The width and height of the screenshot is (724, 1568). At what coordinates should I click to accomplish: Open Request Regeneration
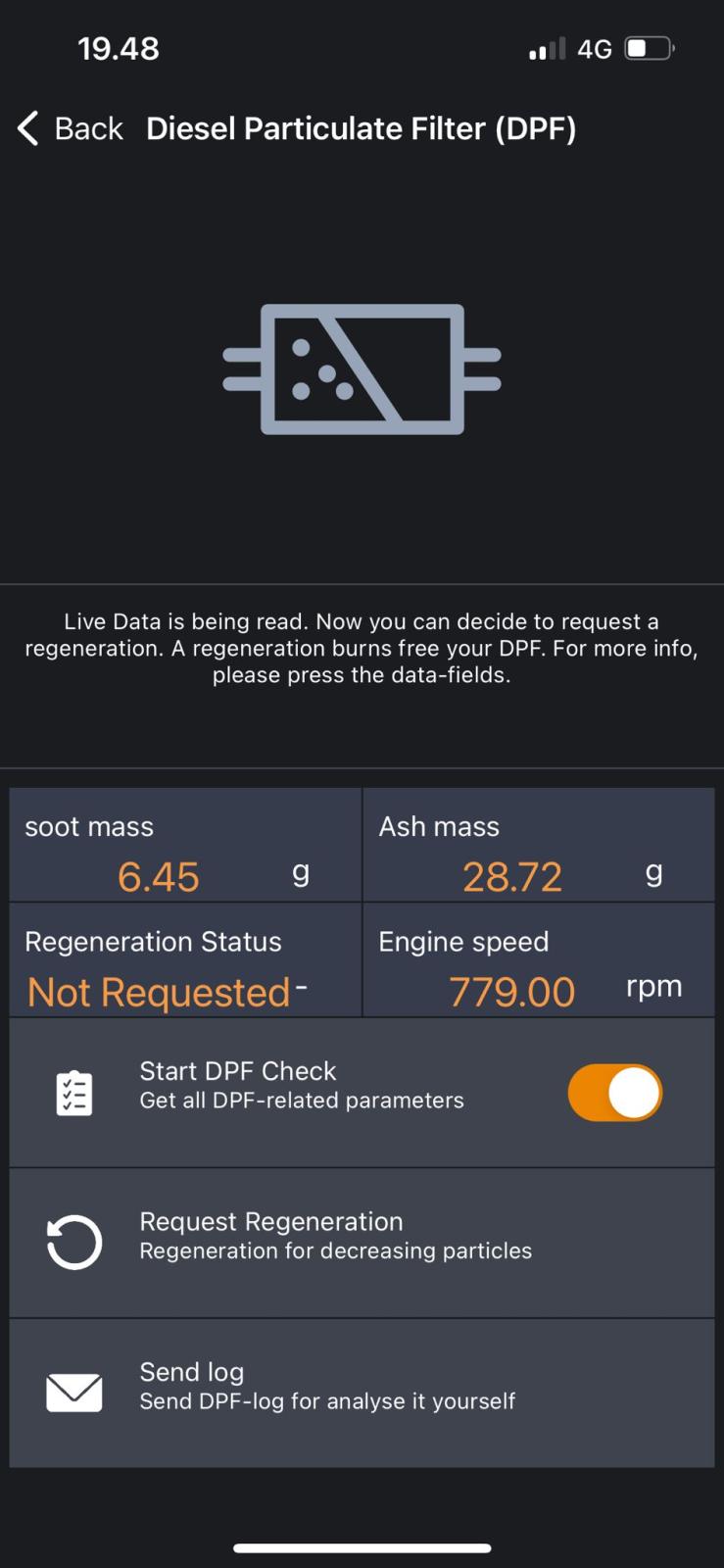click(361, 1242)
